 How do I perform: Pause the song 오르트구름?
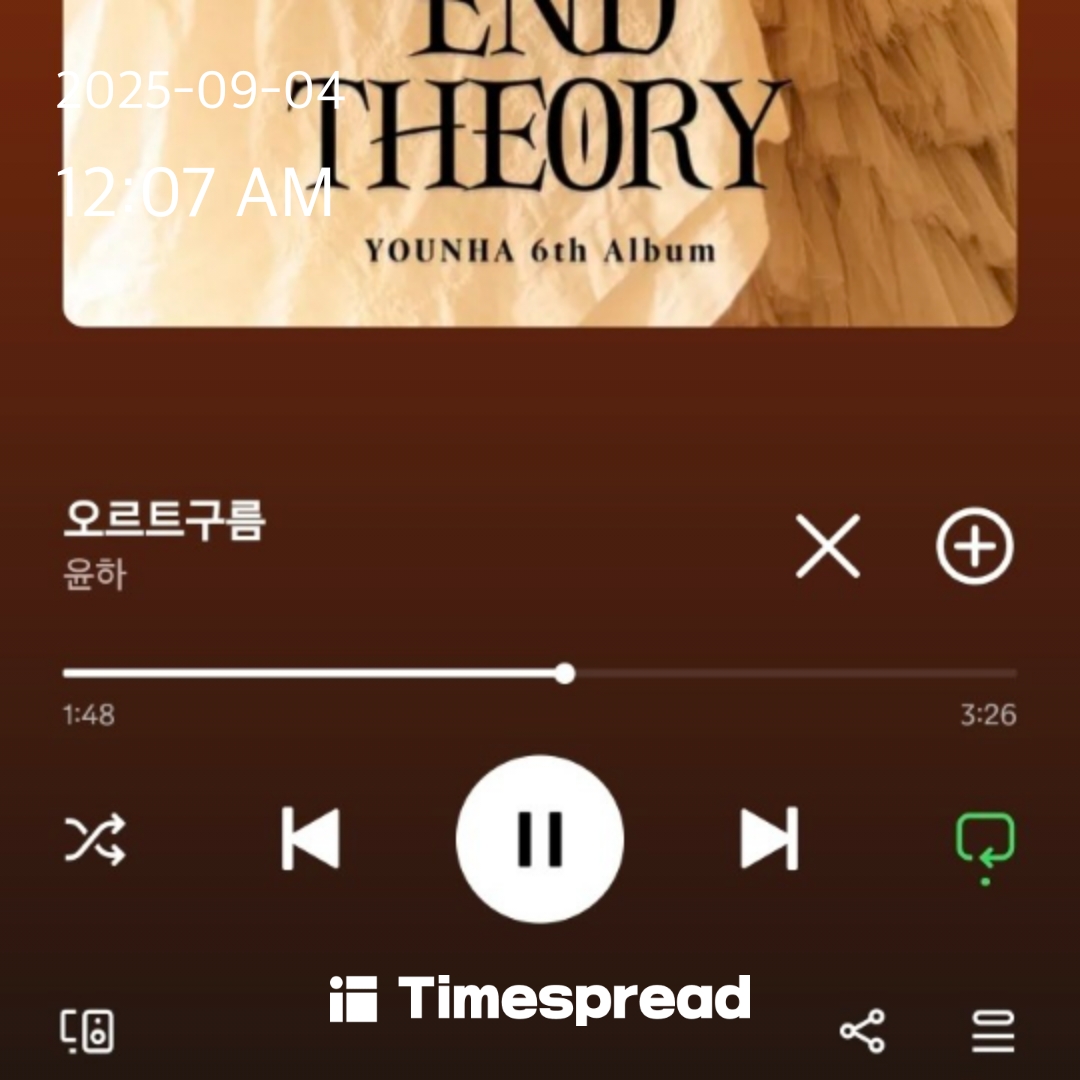[540, 838]
